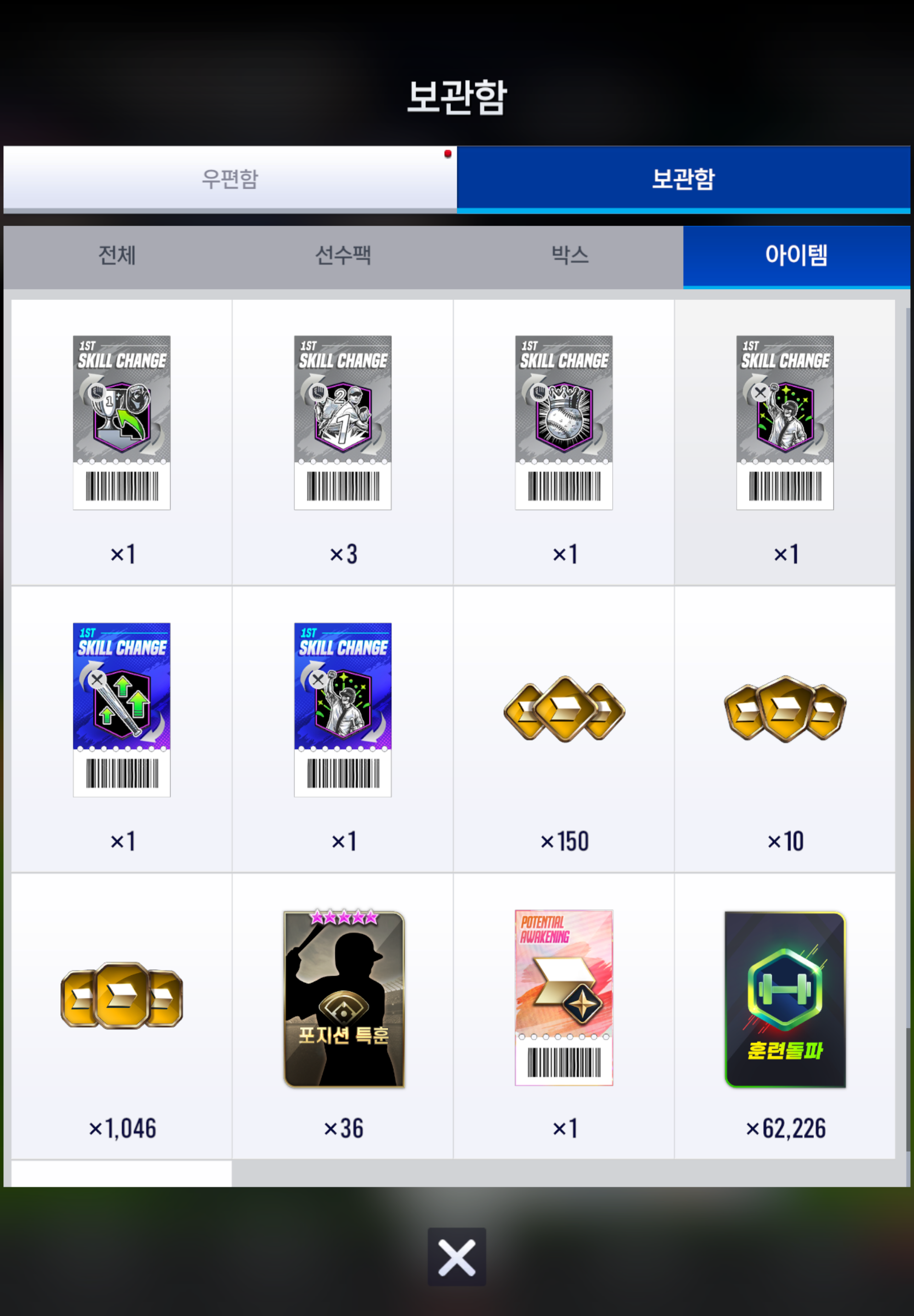
Task: Open the trophy Skill Change ticket
Action: 121,423
